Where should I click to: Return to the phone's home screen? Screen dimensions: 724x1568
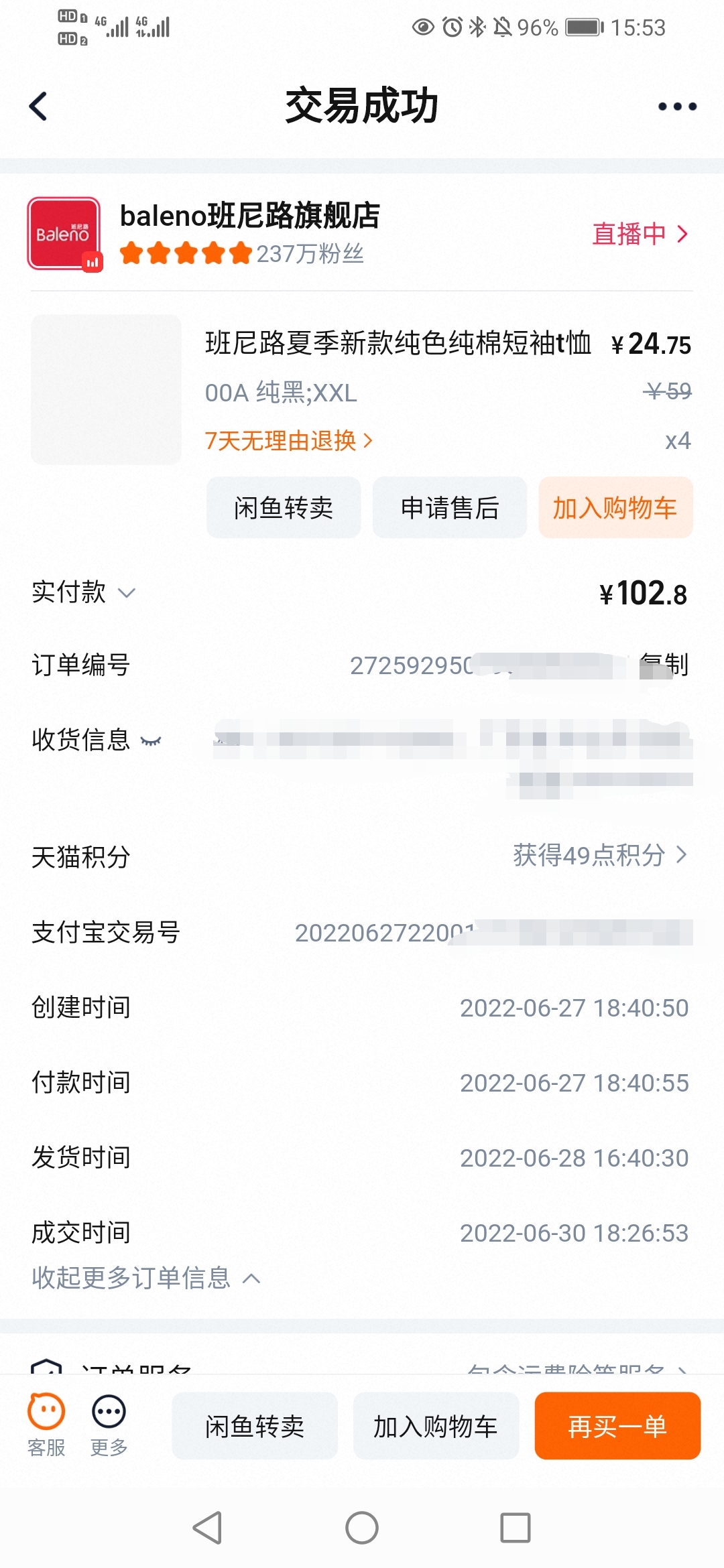point(362,1528)
